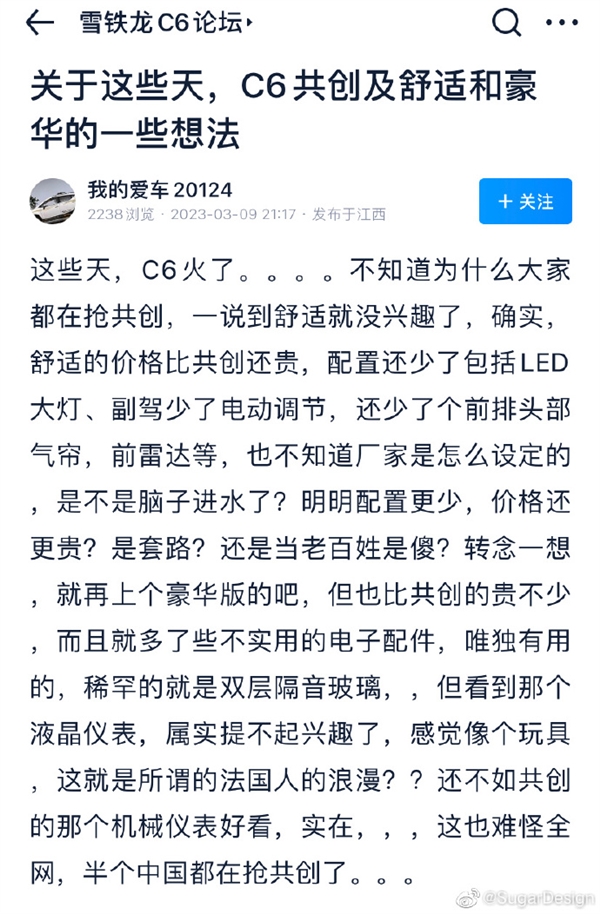Follow the author with the 关注 button
The width and height of the screenshot is (600, 914).
click(525, 201)
